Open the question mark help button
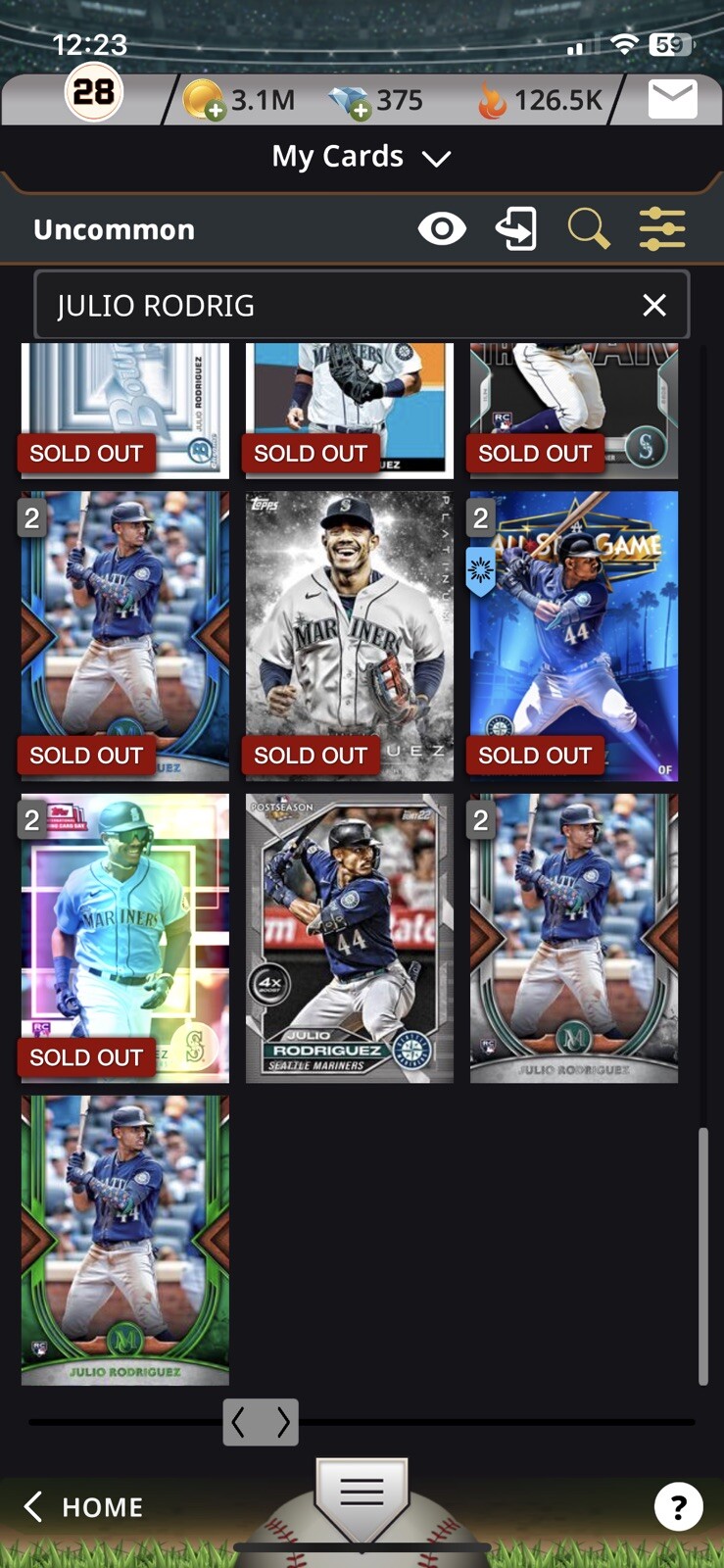 (678, 1506)
